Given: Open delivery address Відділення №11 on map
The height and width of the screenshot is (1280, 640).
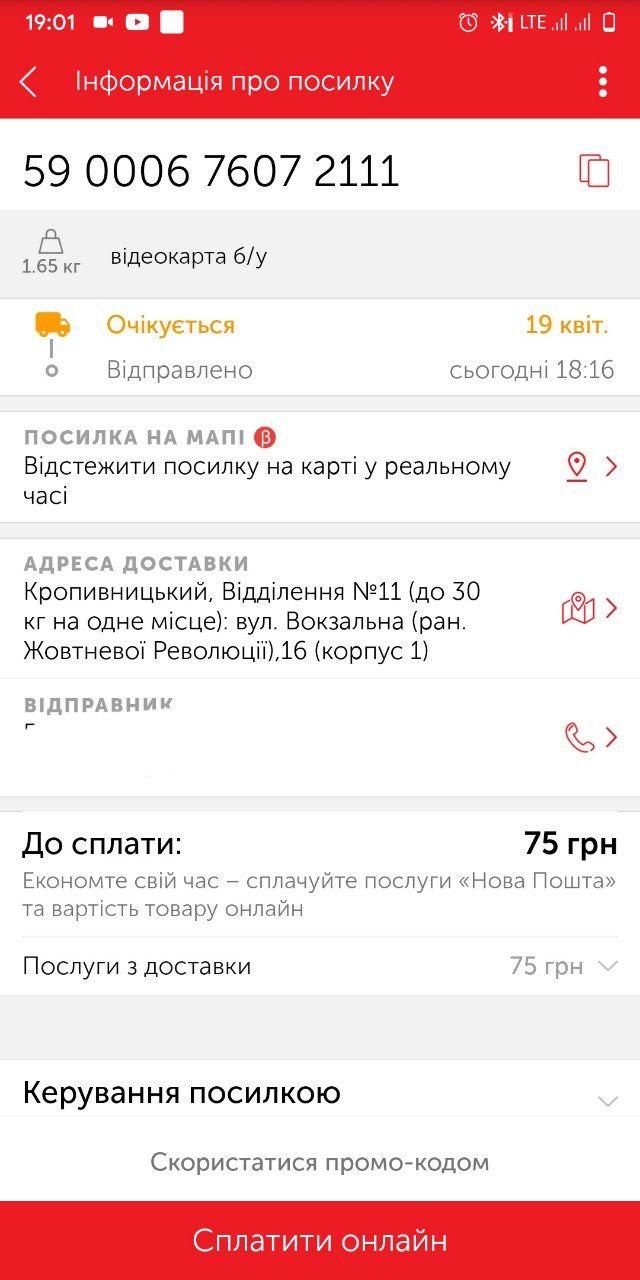Looking at the screenshot, I should point(589,607).
